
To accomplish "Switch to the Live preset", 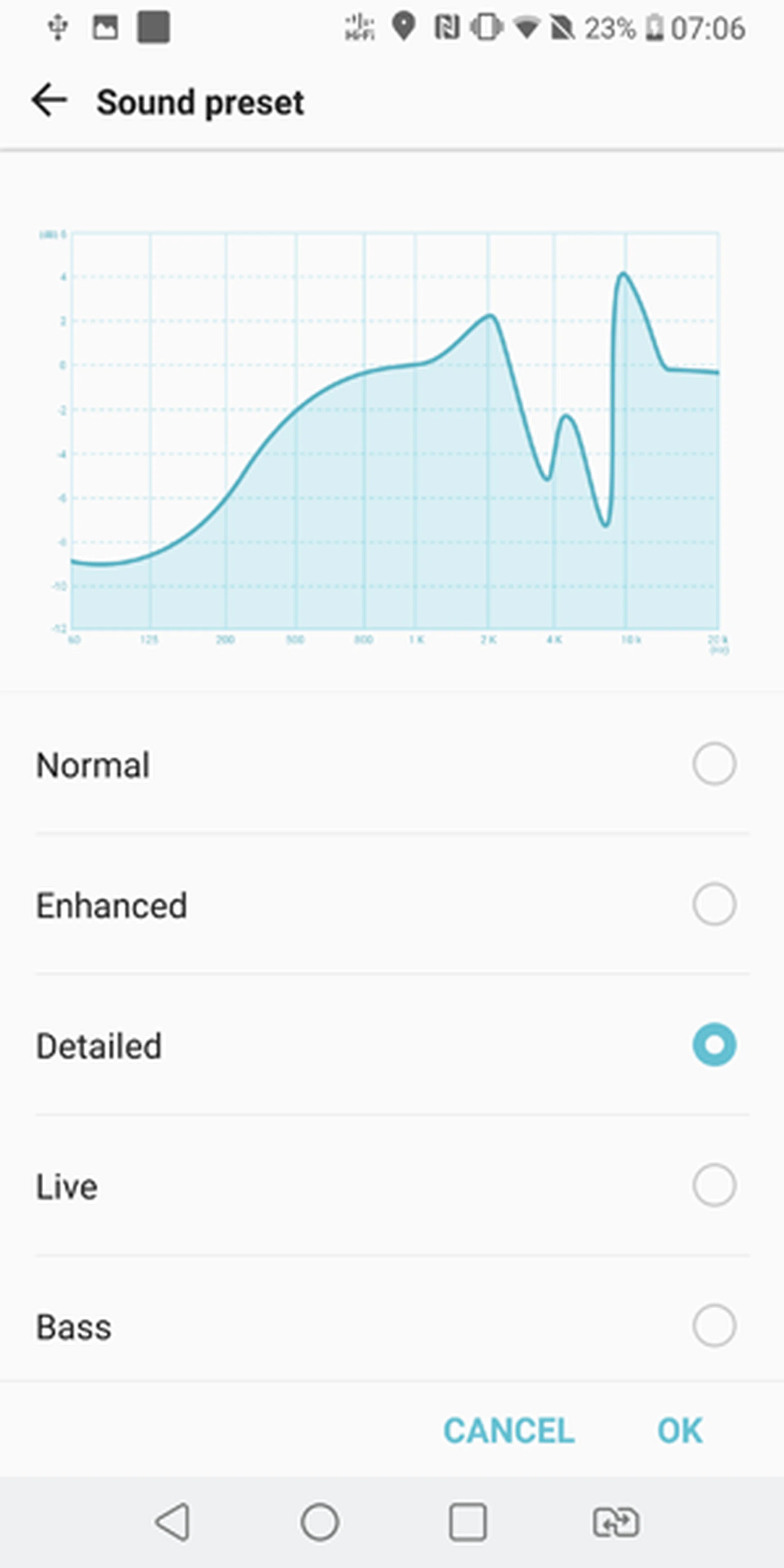I will [x=713, y=1186].
